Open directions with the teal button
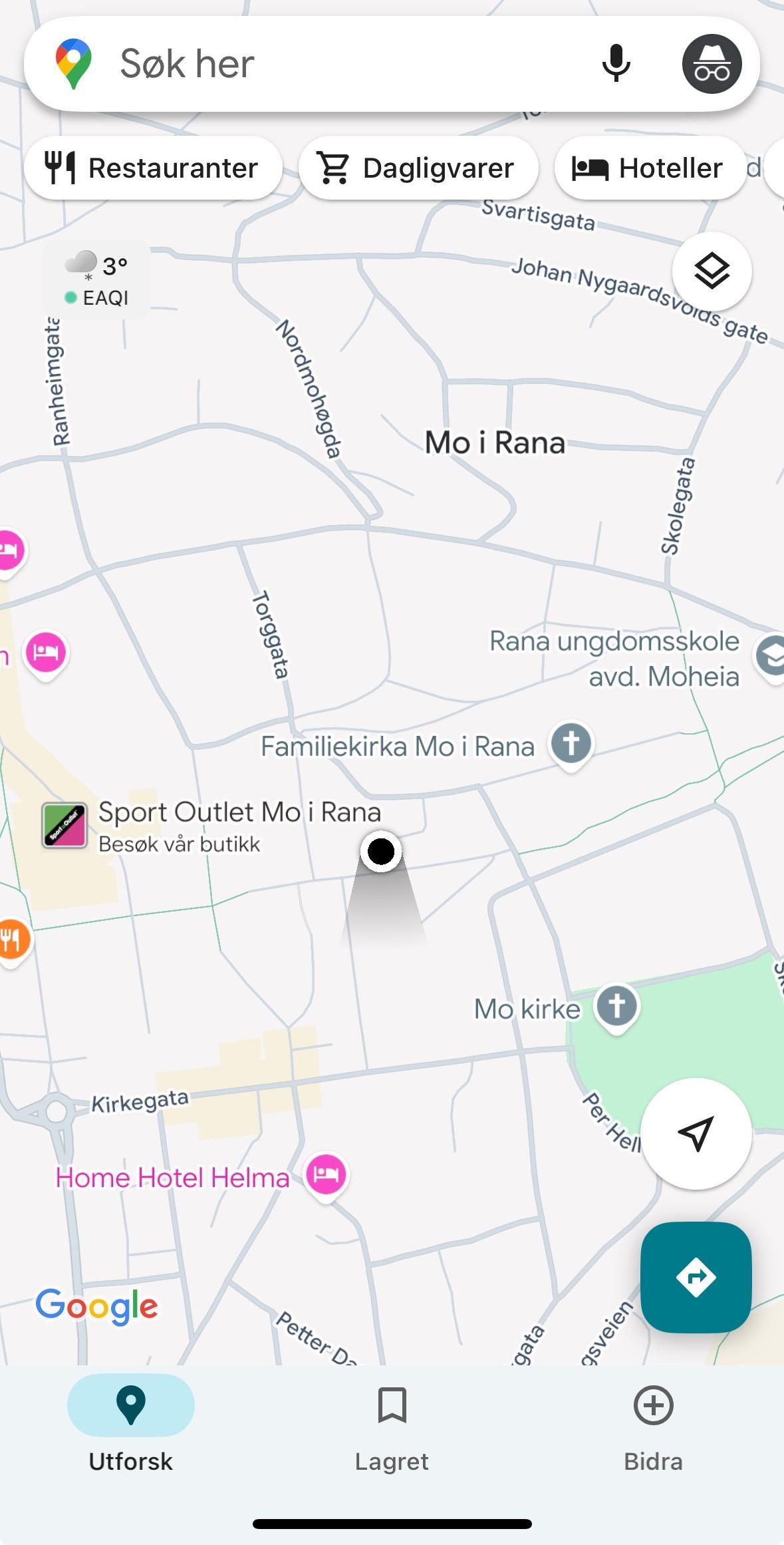 click(696, 1278)
